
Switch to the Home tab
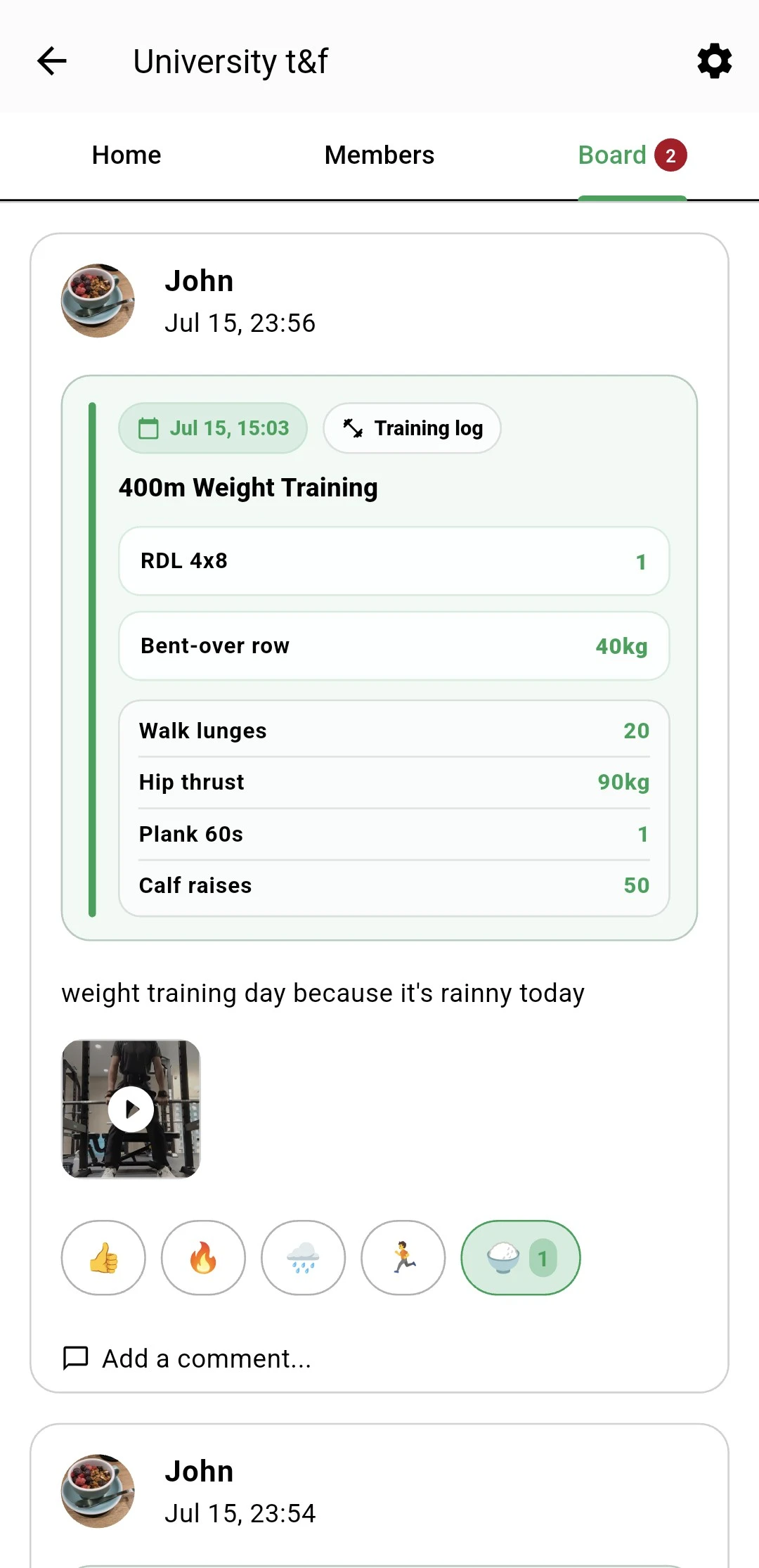coord(126,155)
